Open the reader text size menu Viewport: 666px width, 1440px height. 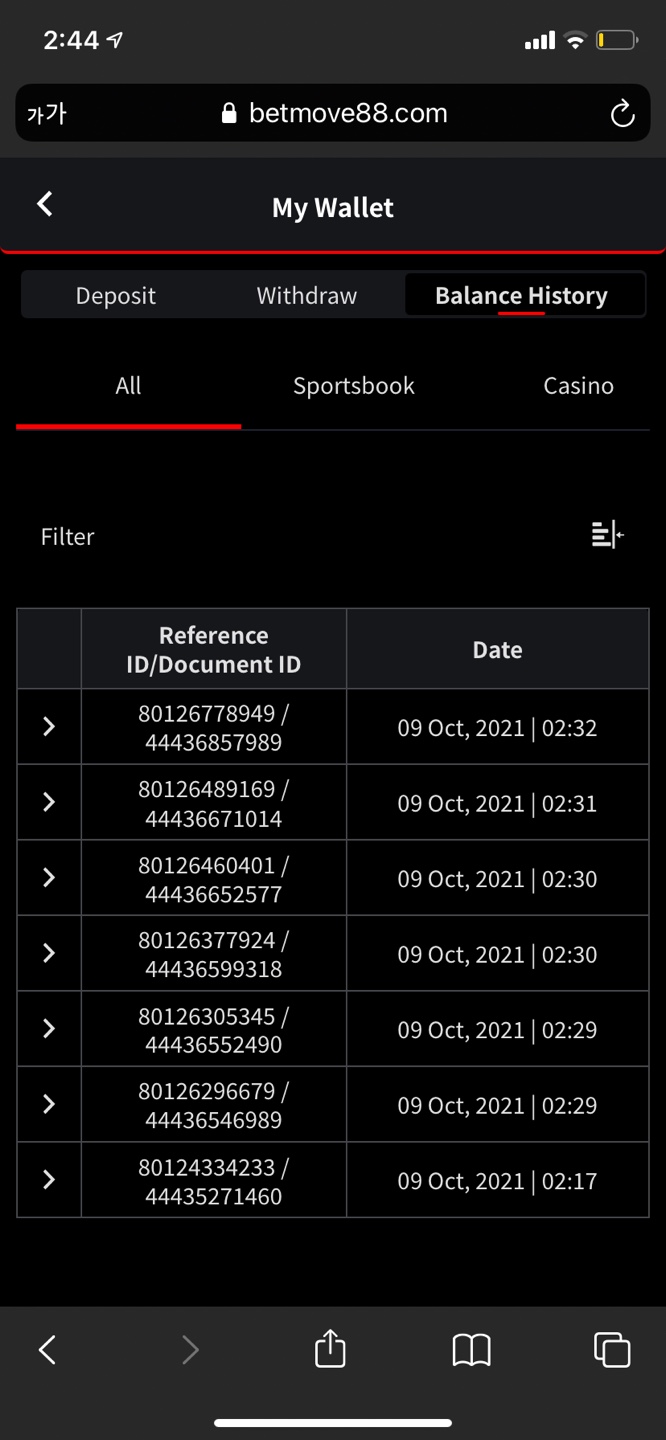point(46,114)
